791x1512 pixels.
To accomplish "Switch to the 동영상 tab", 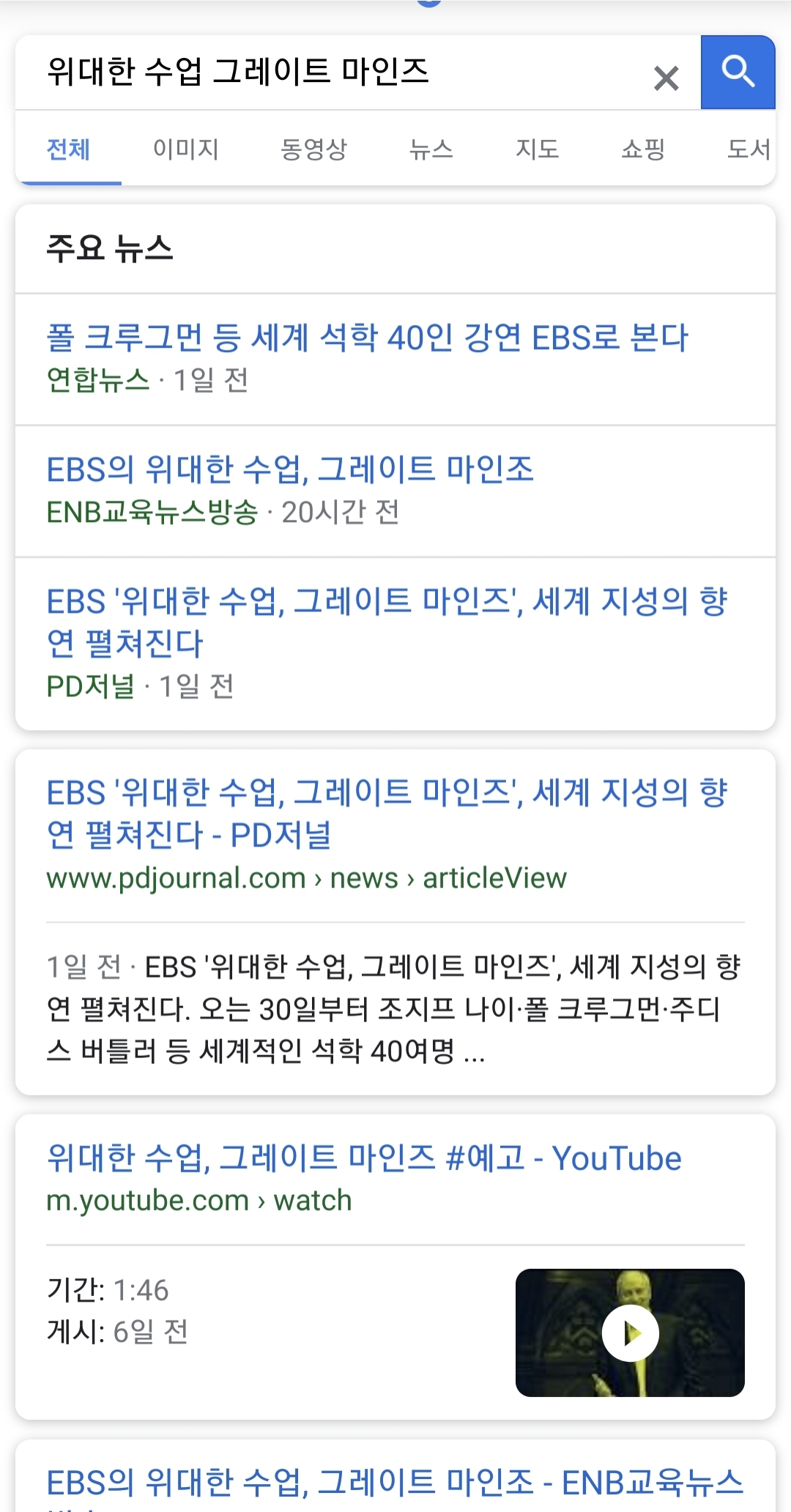I will point(313,149).
